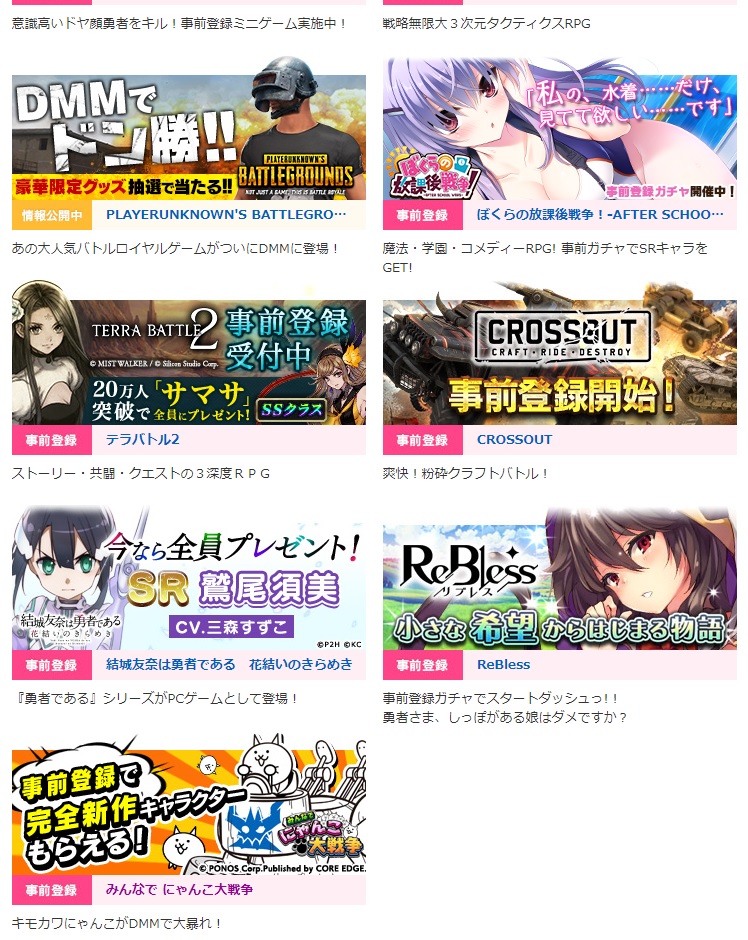Screen dimensions: 748x940
Task: Open the 結城友奈は勇者である banner
Action: (188, 578)
